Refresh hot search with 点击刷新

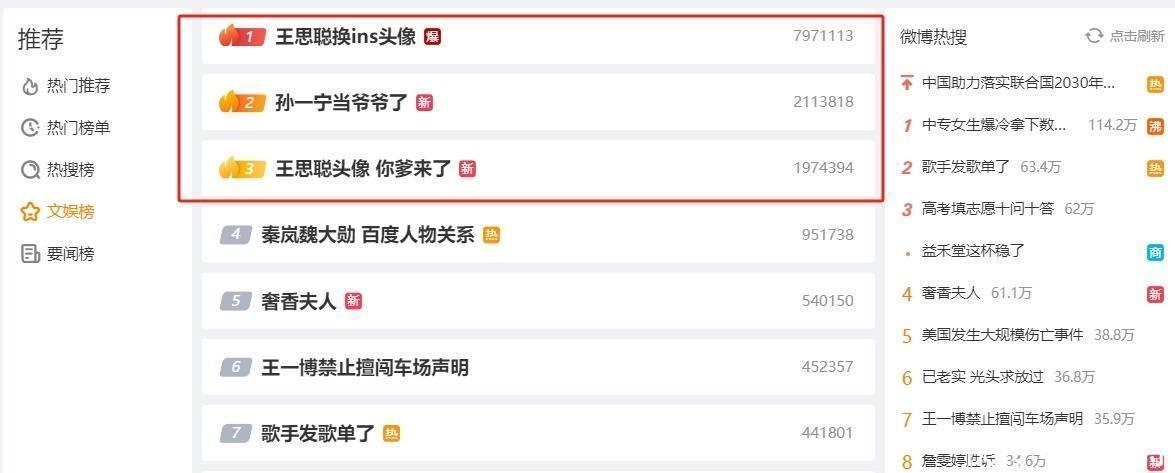(x=1126, y=36)
